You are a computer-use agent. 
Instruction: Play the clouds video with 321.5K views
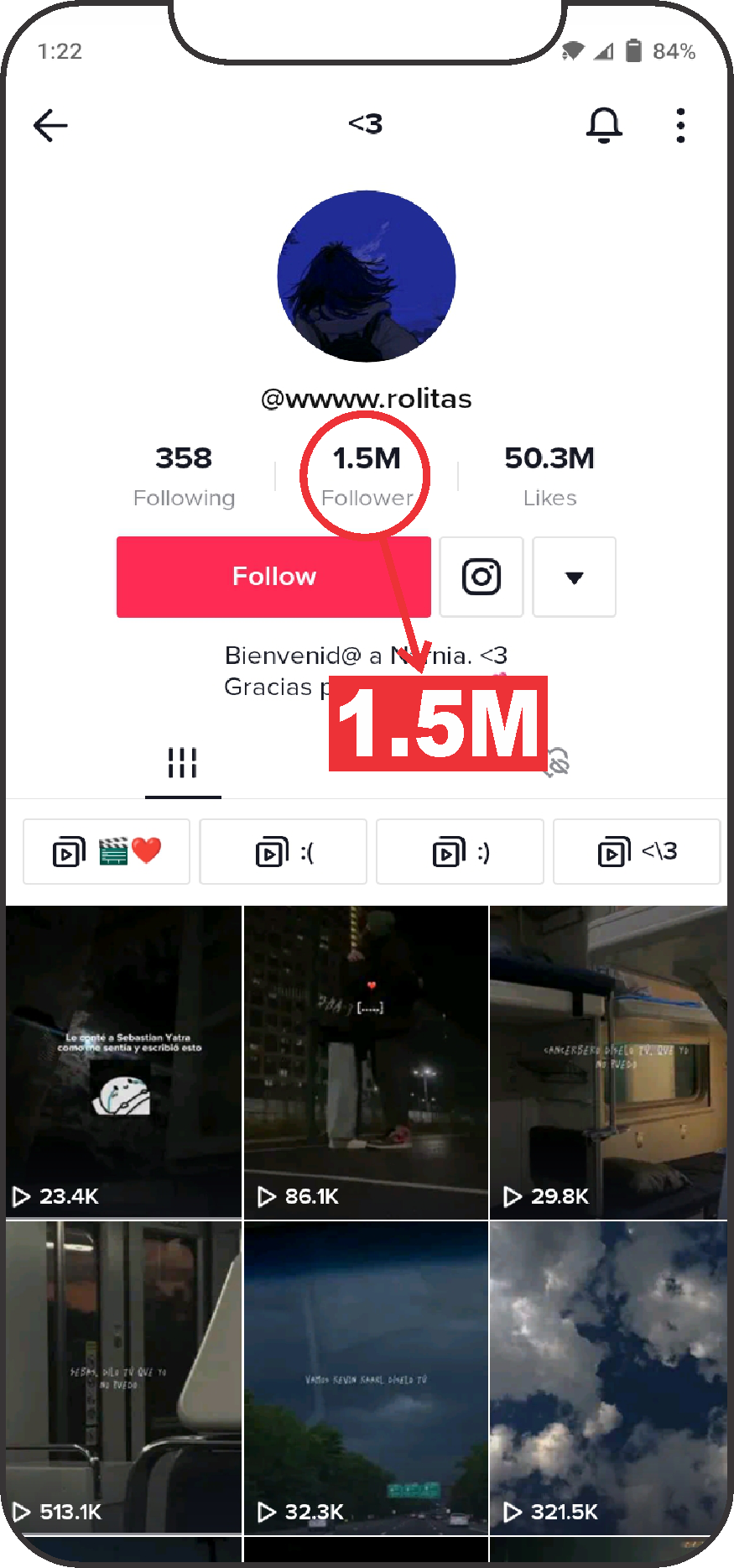coord(608,1377)
